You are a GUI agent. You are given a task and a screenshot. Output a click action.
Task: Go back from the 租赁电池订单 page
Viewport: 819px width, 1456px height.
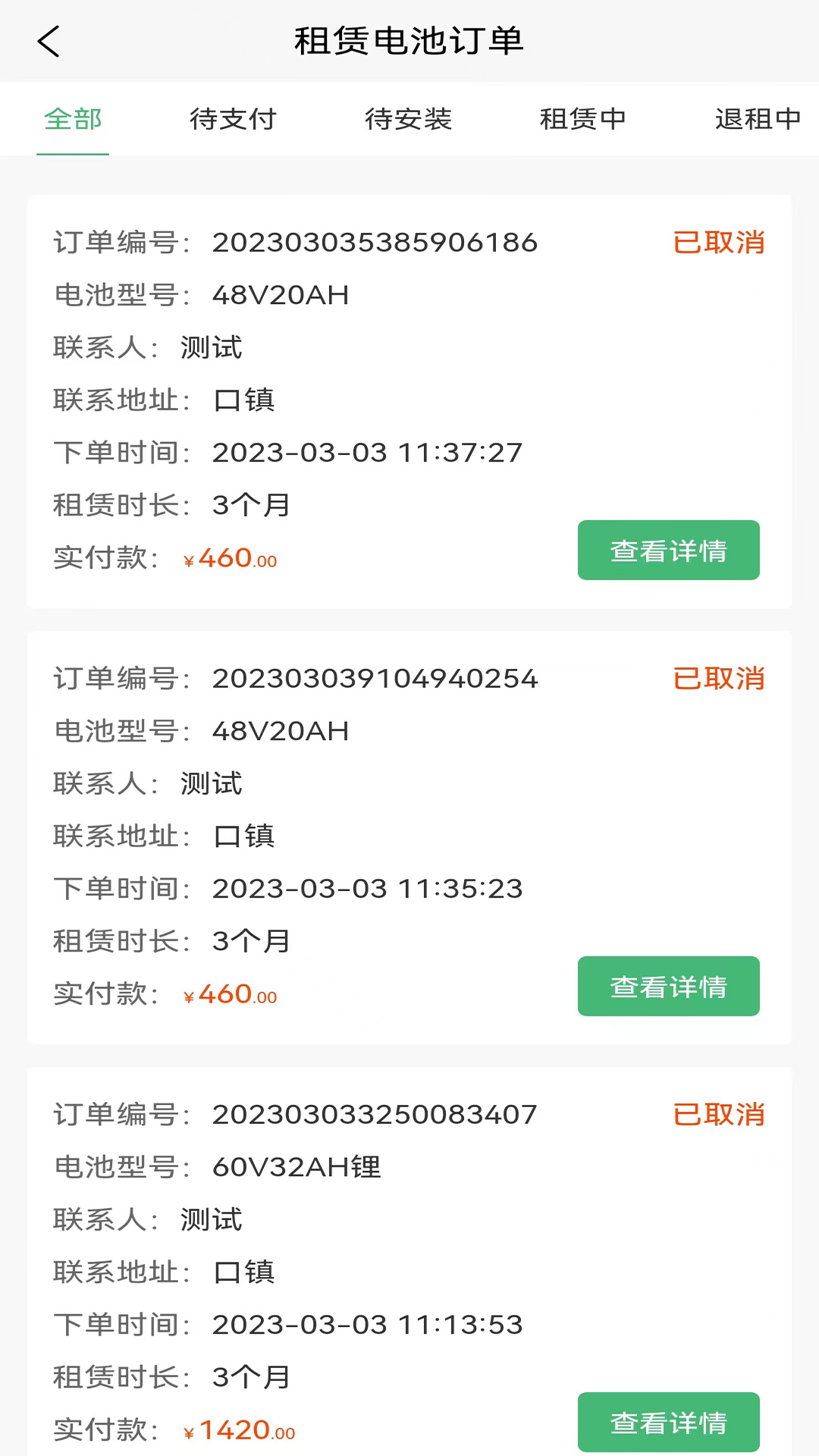click(49, 41)
